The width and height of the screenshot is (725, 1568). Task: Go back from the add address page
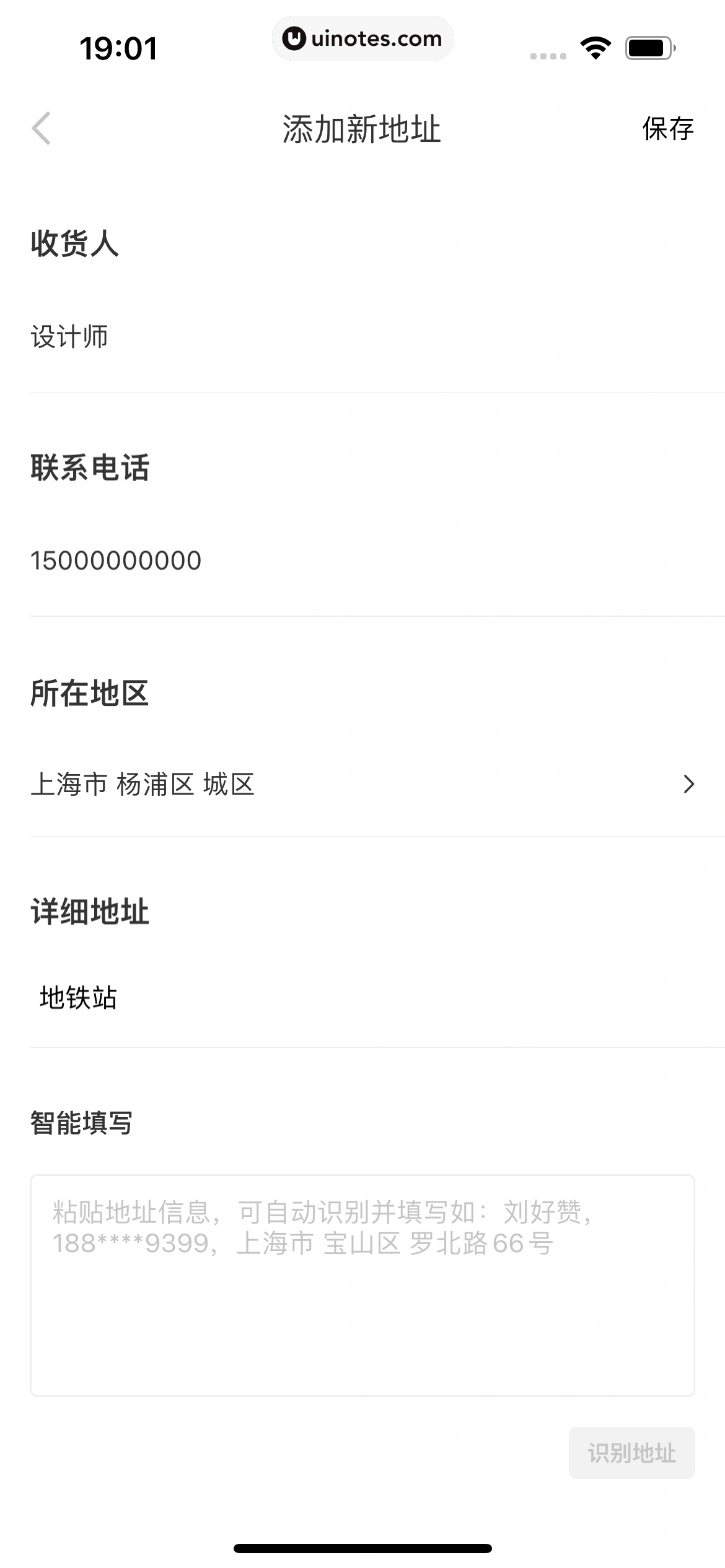pyautogui.click(x=42, y=129)
